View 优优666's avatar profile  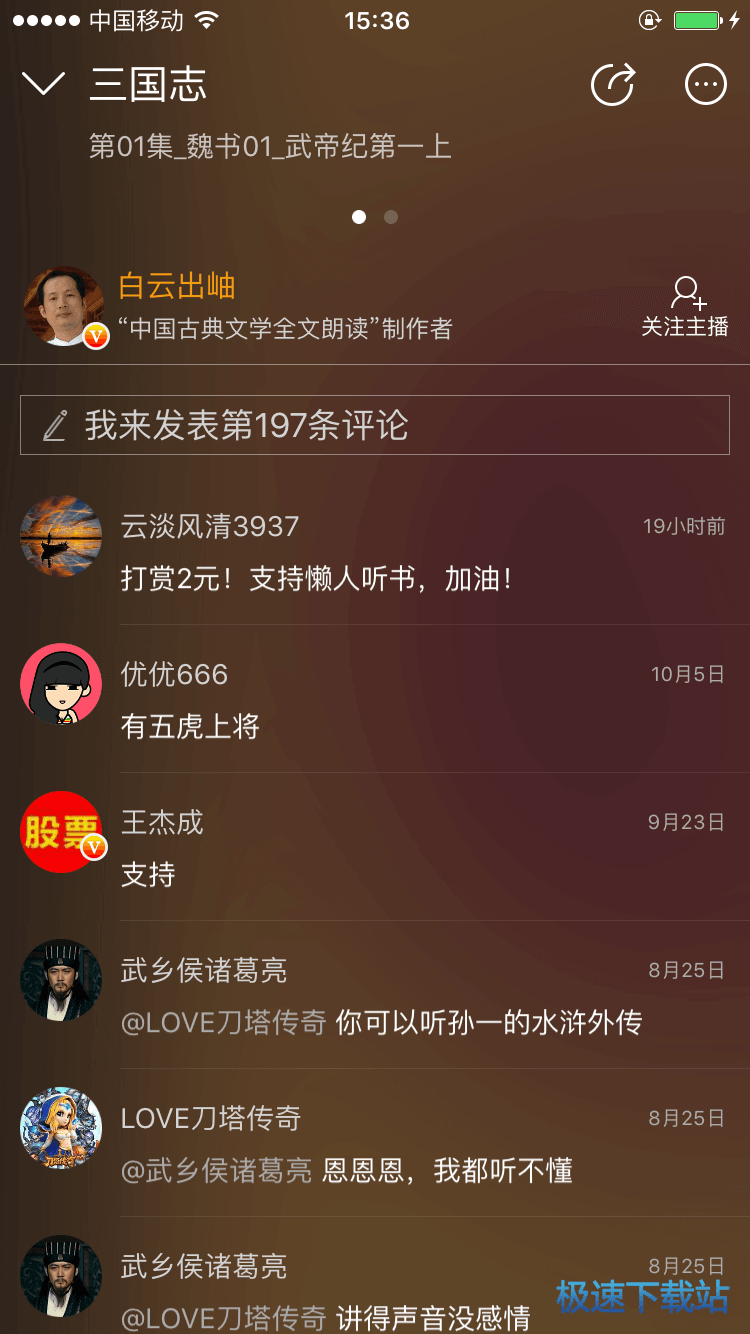(x=61, y=684)
